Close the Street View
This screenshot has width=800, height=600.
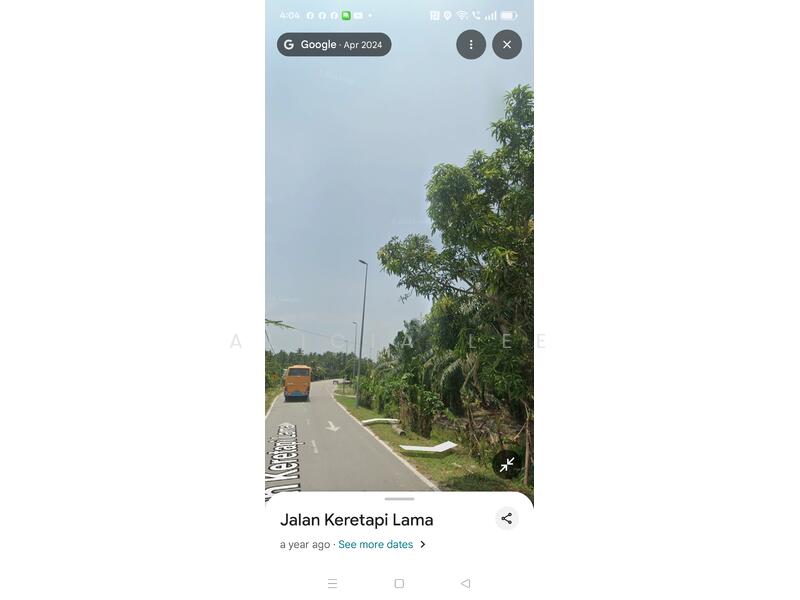click(x=507, y=45)
